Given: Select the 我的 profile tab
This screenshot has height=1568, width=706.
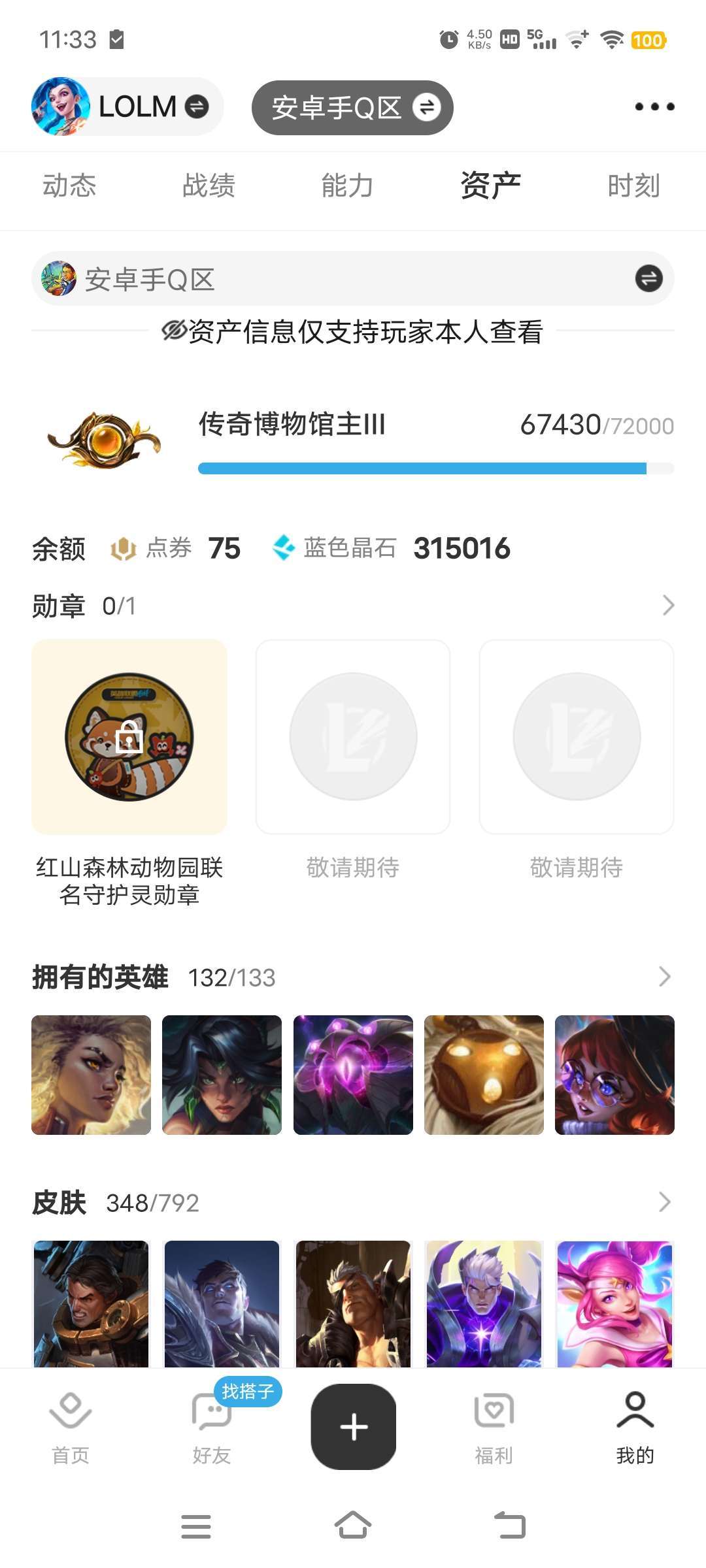Looking at the screenshot, I should [635, 1427].
